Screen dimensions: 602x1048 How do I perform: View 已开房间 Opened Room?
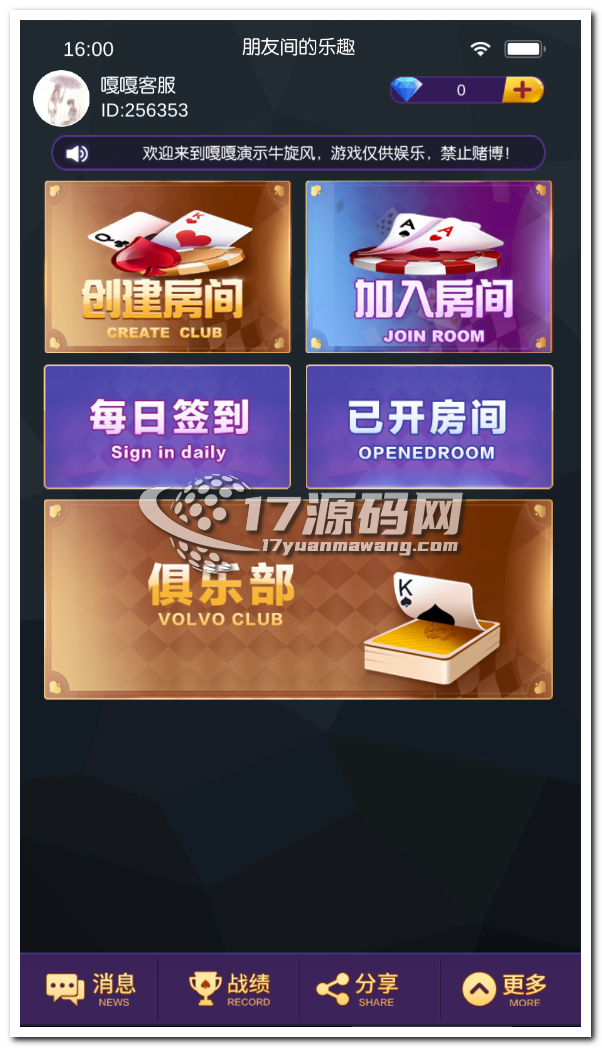pos(429,427)
